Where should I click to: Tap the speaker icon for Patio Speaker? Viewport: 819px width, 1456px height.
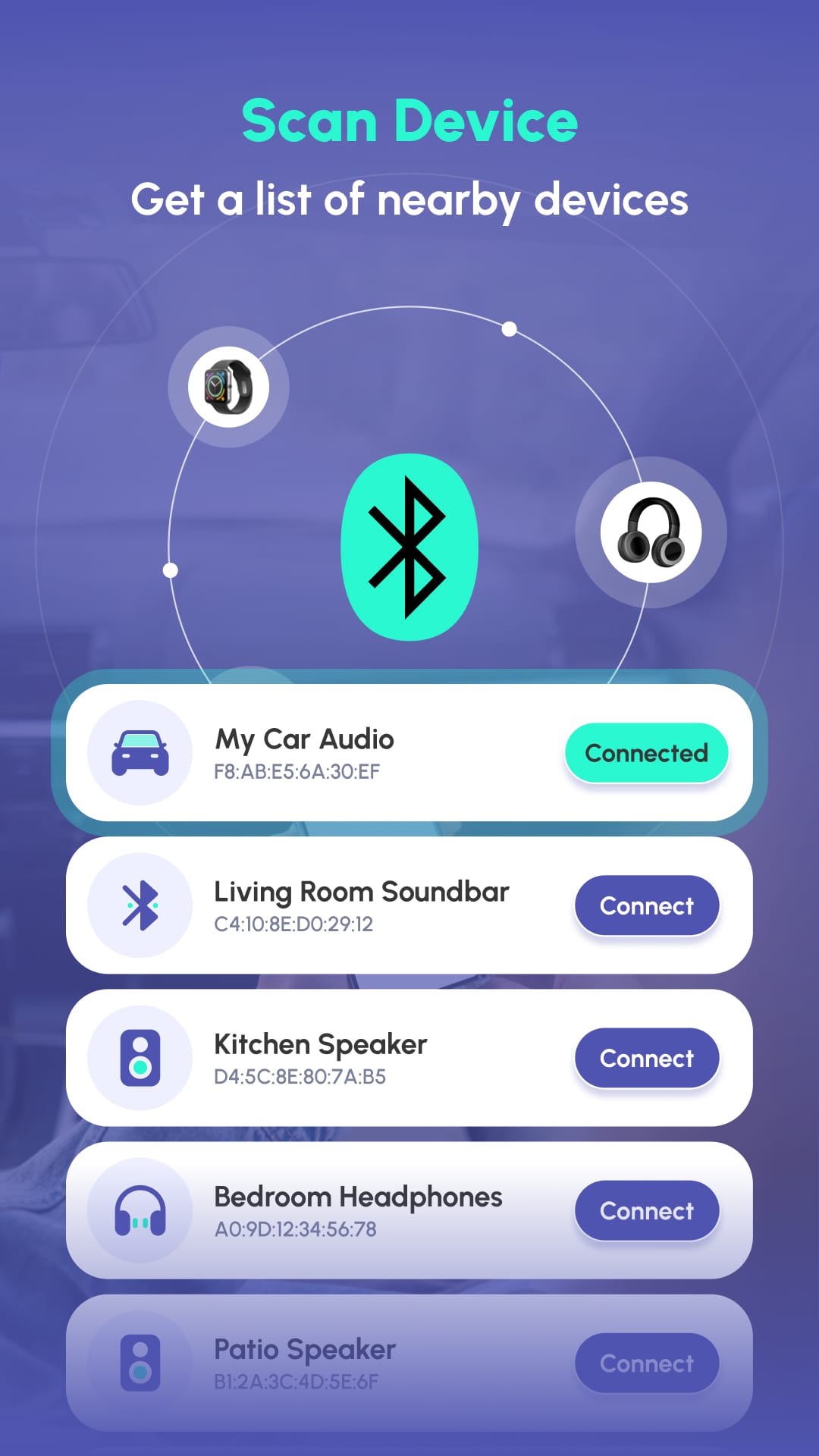[x=140, y=1361]
